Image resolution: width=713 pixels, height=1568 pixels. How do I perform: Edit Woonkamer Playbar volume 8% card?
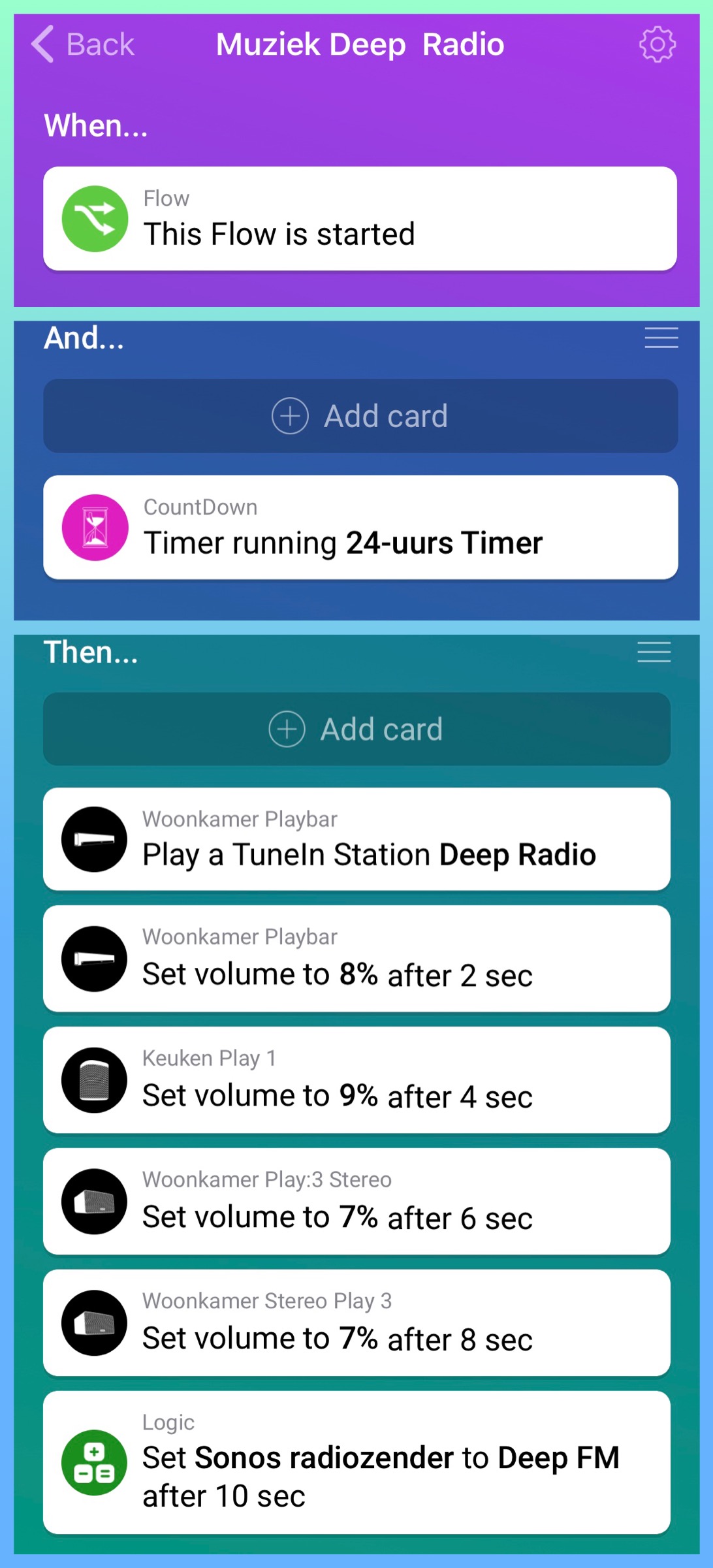click(x=356, y=959)
